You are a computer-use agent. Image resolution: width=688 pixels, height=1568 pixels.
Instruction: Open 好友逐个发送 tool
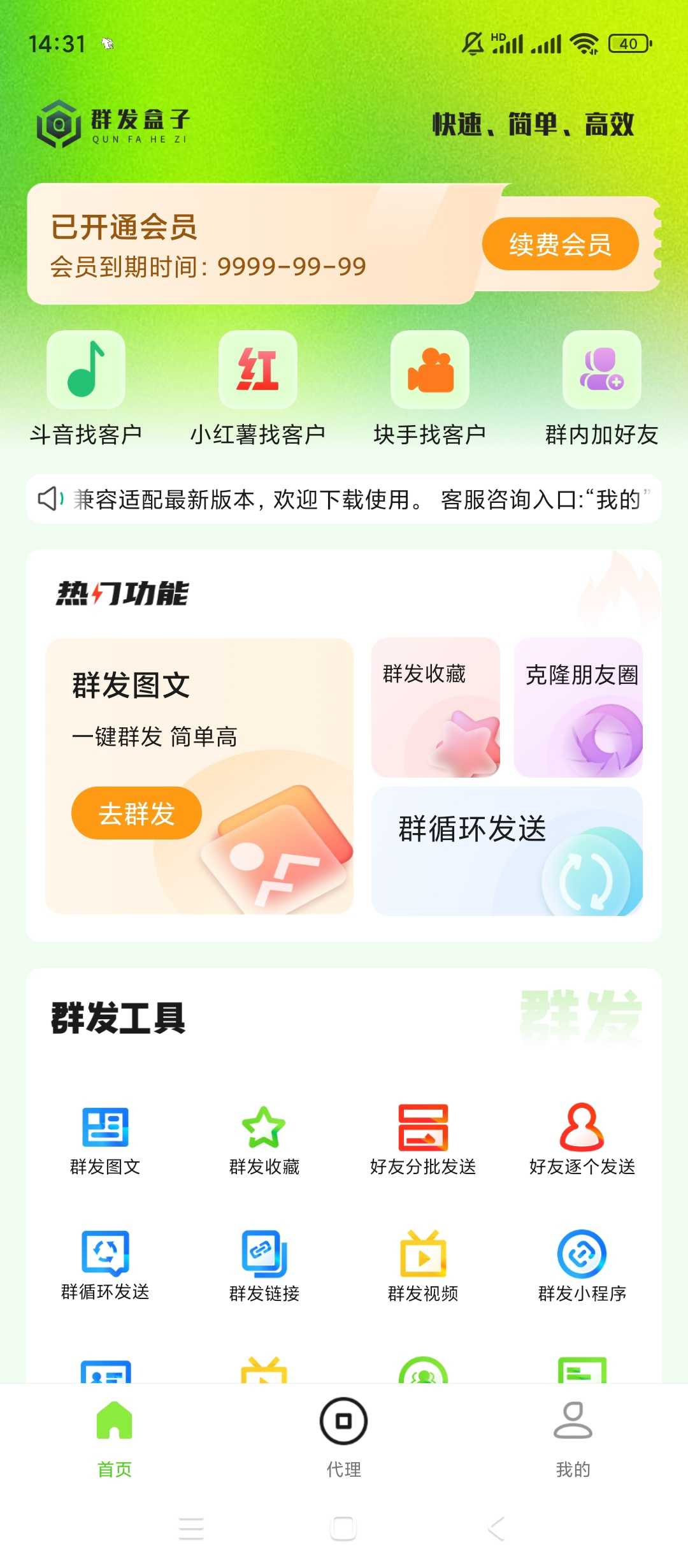tap(582, 1139)
